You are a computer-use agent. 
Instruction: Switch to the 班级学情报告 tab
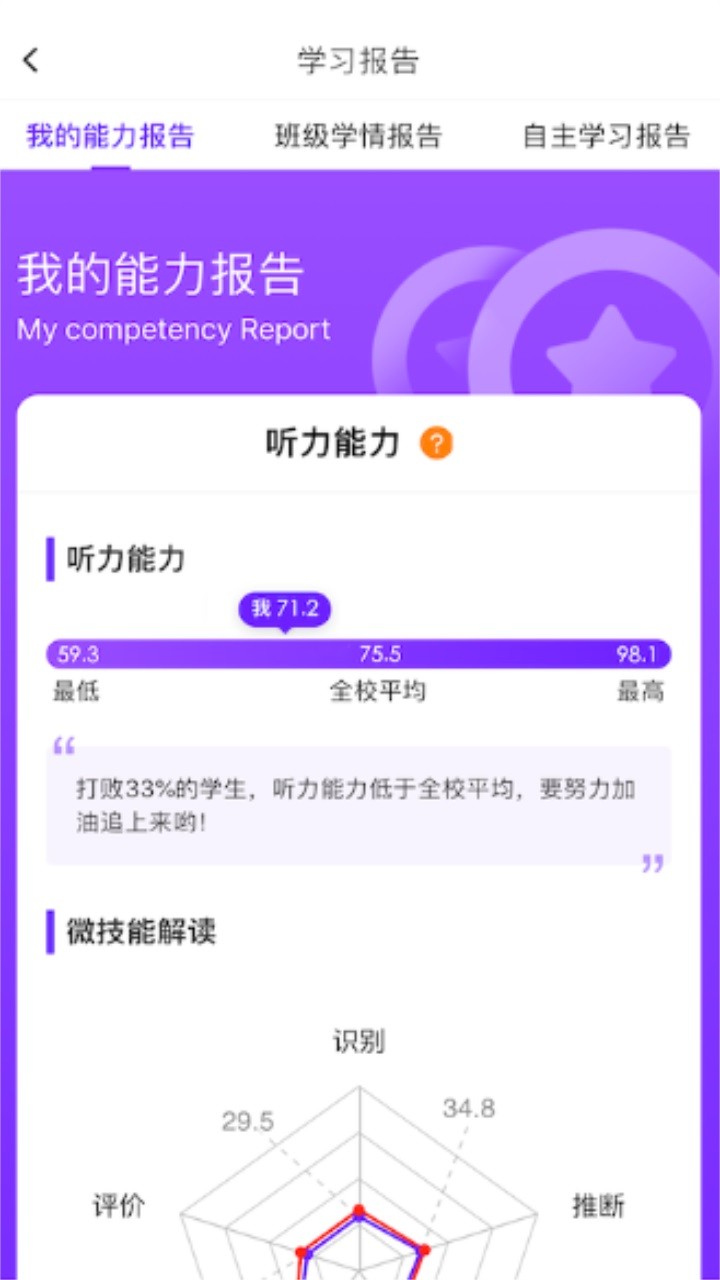pos(358,136)
